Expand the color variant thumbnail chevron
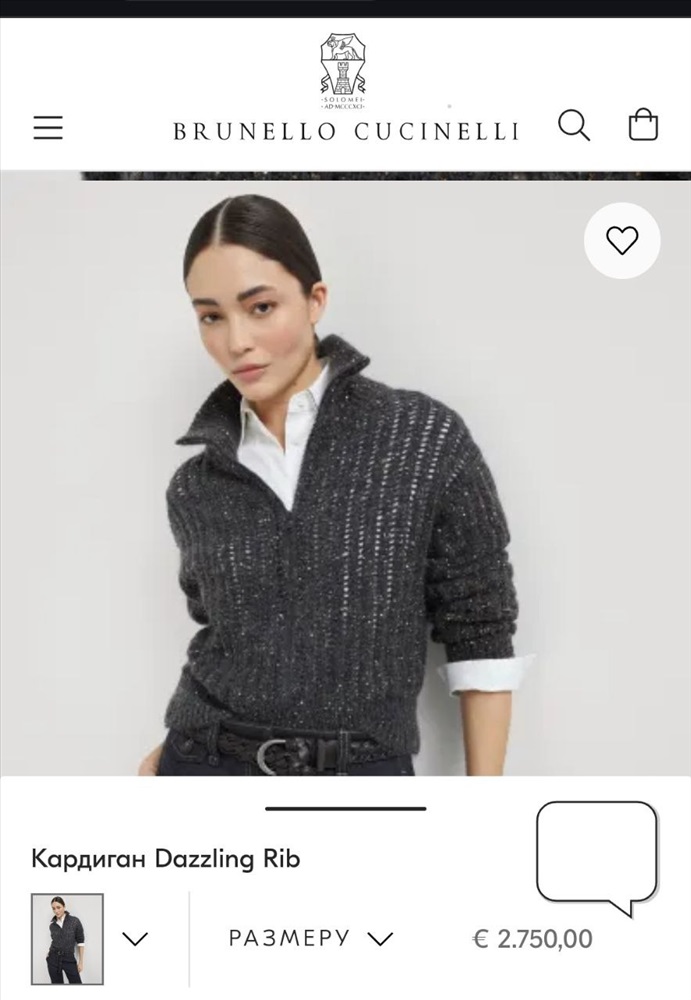 coord(135,938)
